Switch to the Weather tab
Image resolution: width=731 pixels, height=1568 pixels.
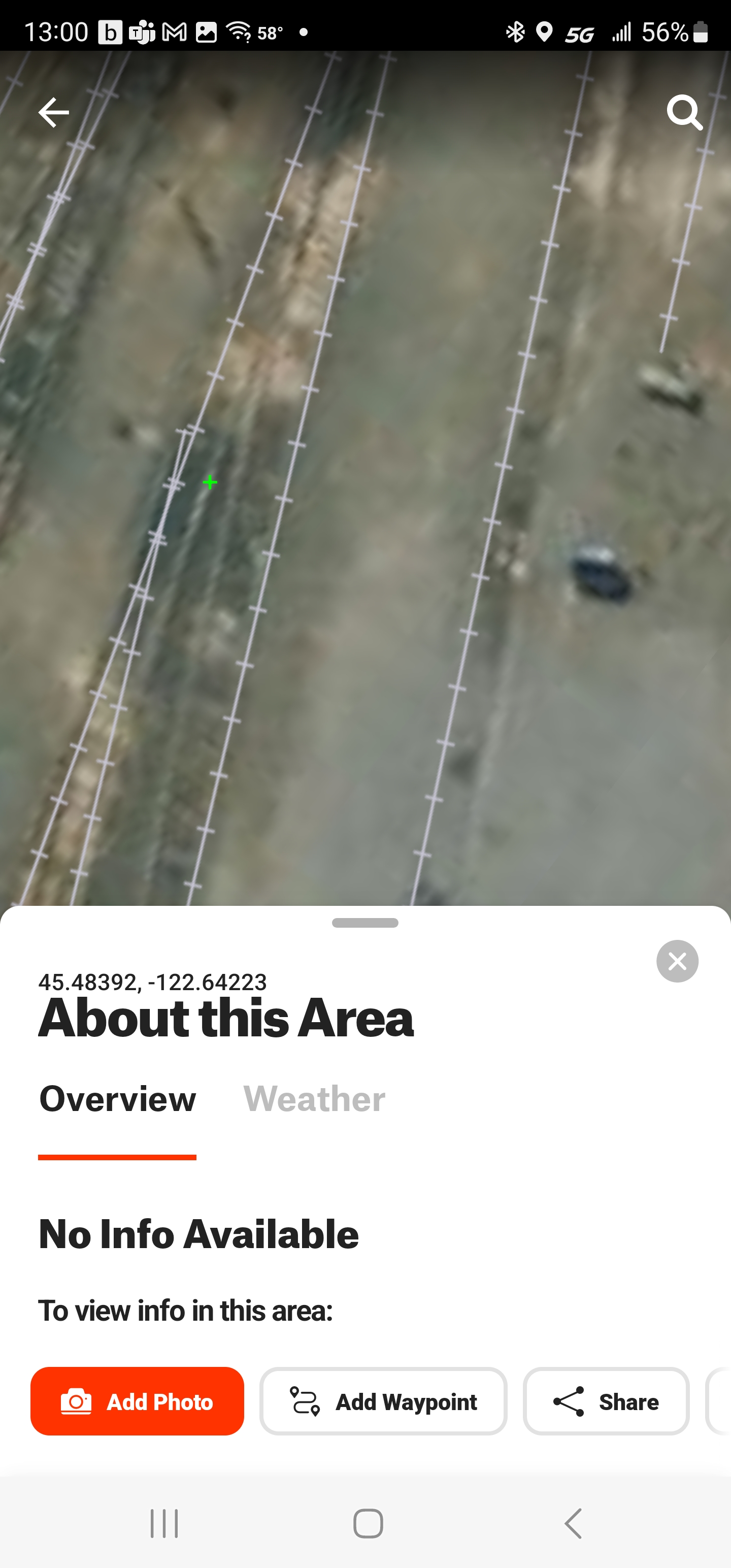click(314, 1099)
